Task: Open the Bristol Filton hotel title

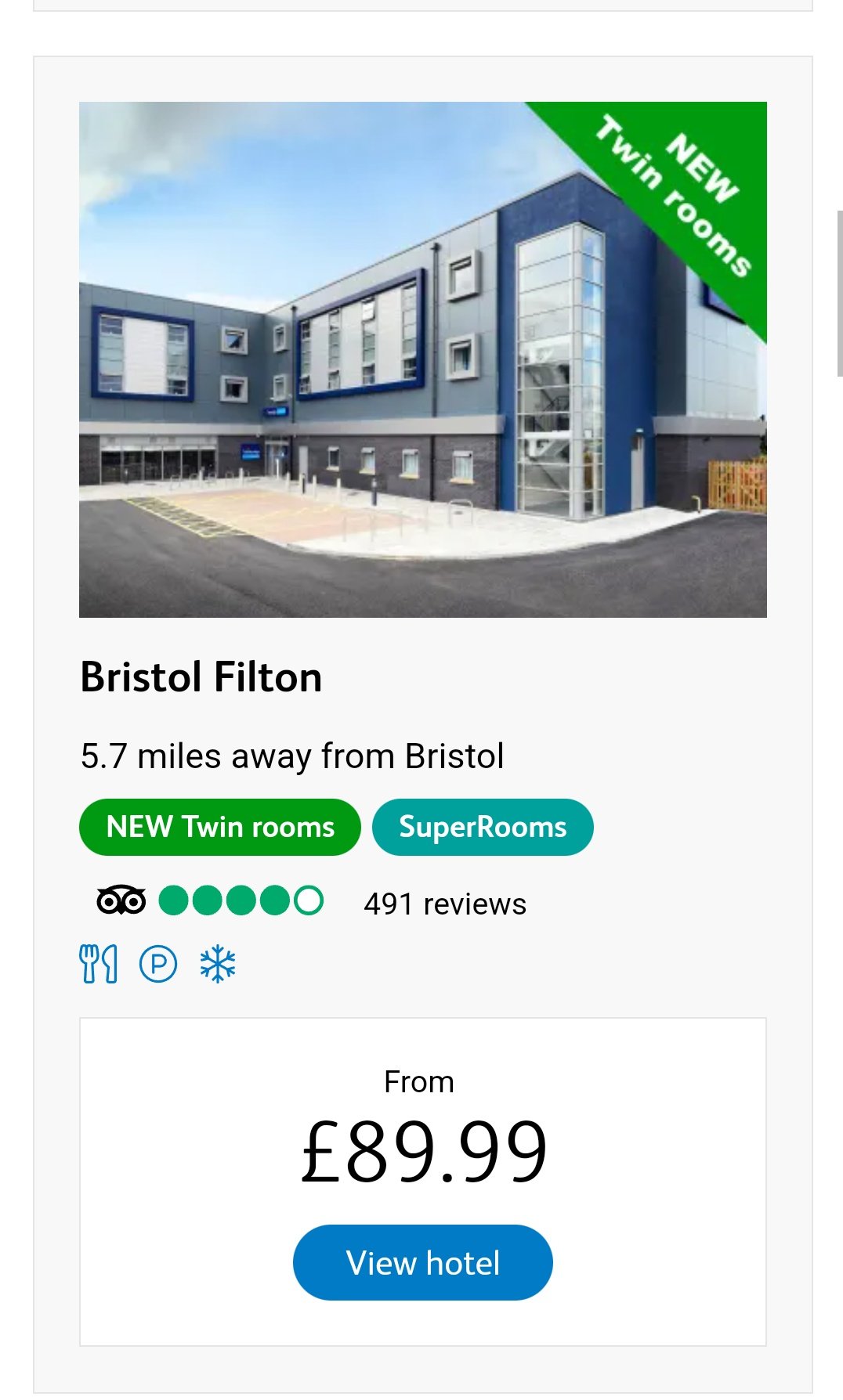Action: (x=201, y=677)
